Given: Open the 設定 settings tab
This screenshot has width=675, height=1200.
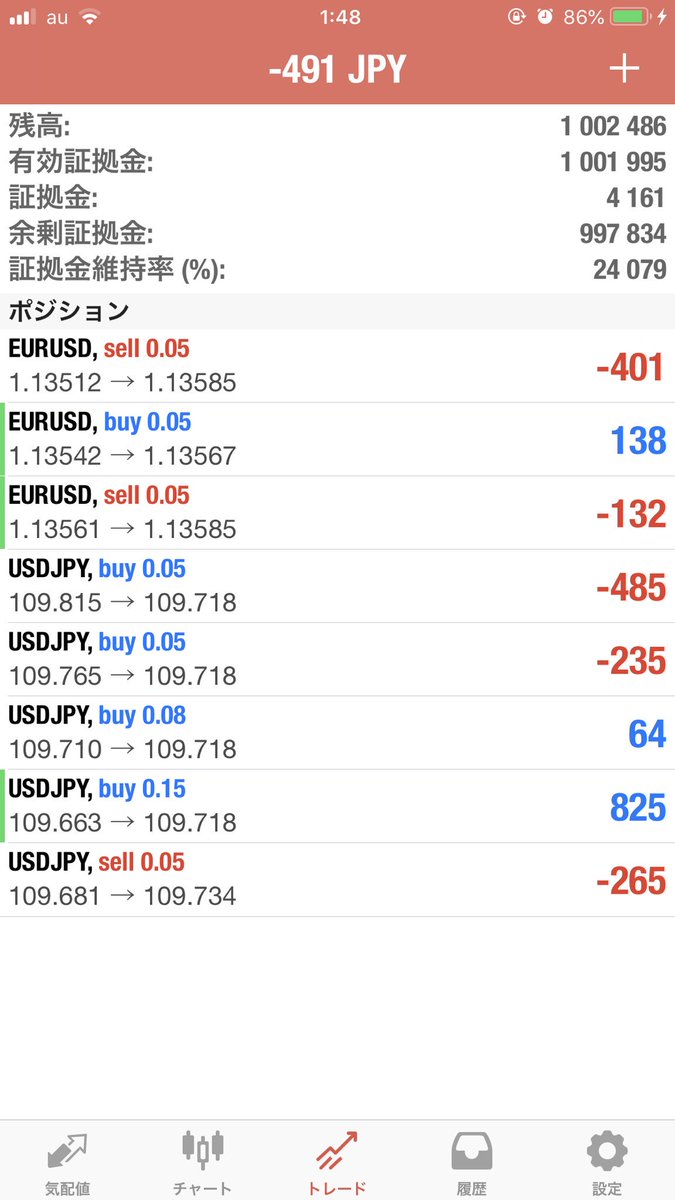Looking at the screenshot, I should coord(606,1163).
